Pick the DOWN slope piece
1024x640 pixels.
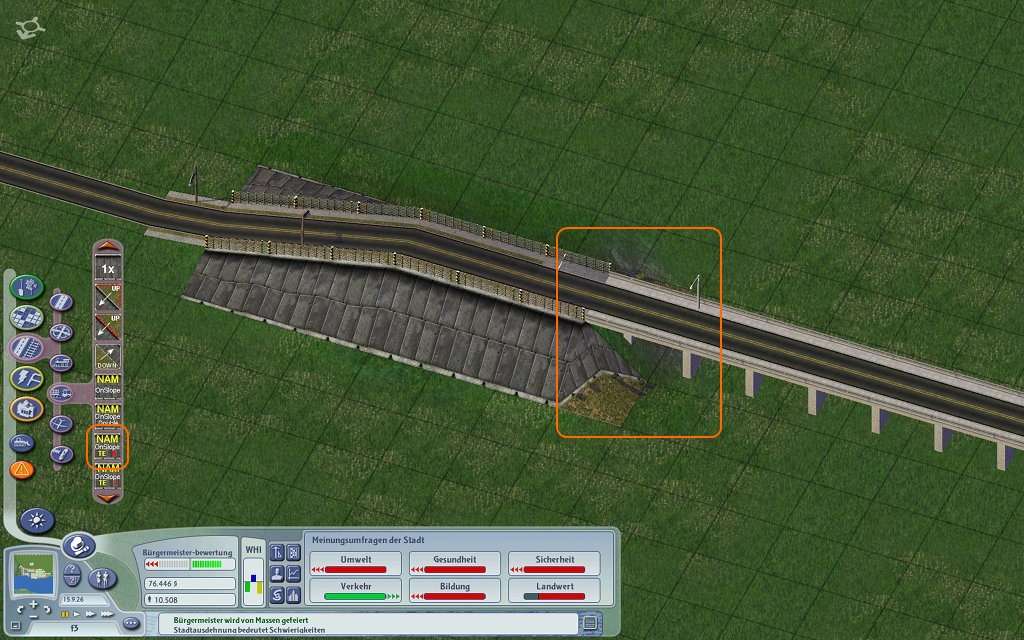pos(108,356)
